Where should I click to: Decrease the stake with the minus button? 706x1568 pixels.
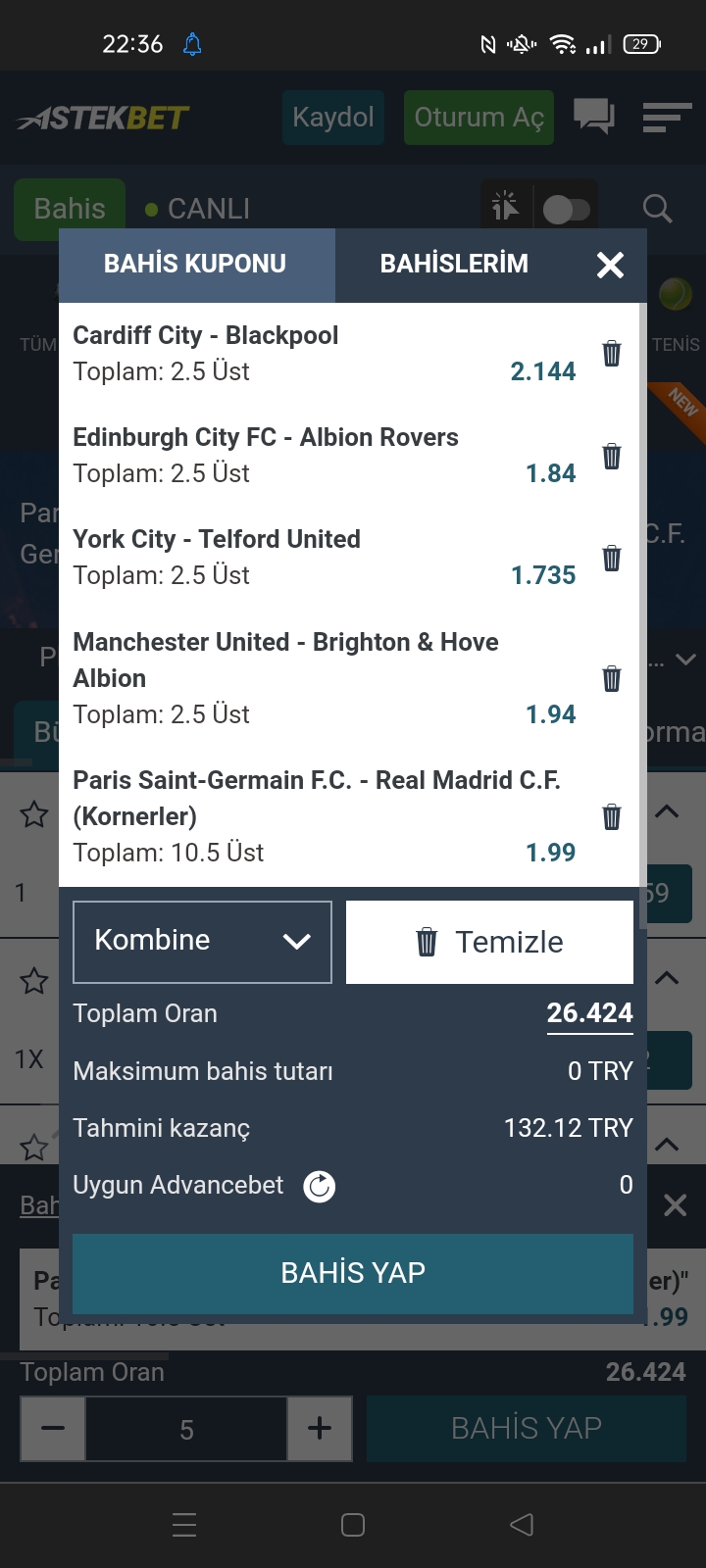pos(53,1429)
